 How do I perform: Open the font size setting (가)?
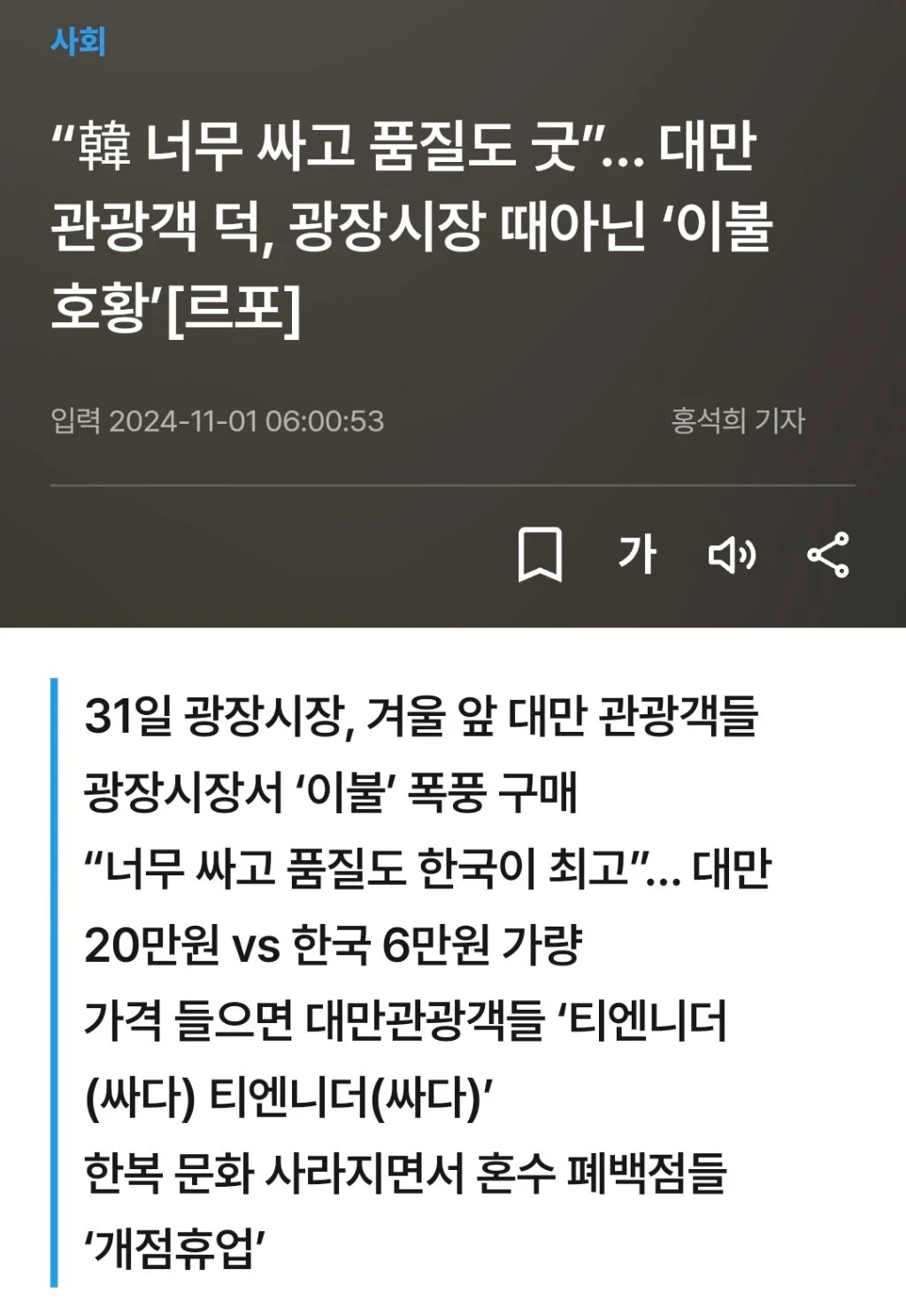click(x=637, y=555)
